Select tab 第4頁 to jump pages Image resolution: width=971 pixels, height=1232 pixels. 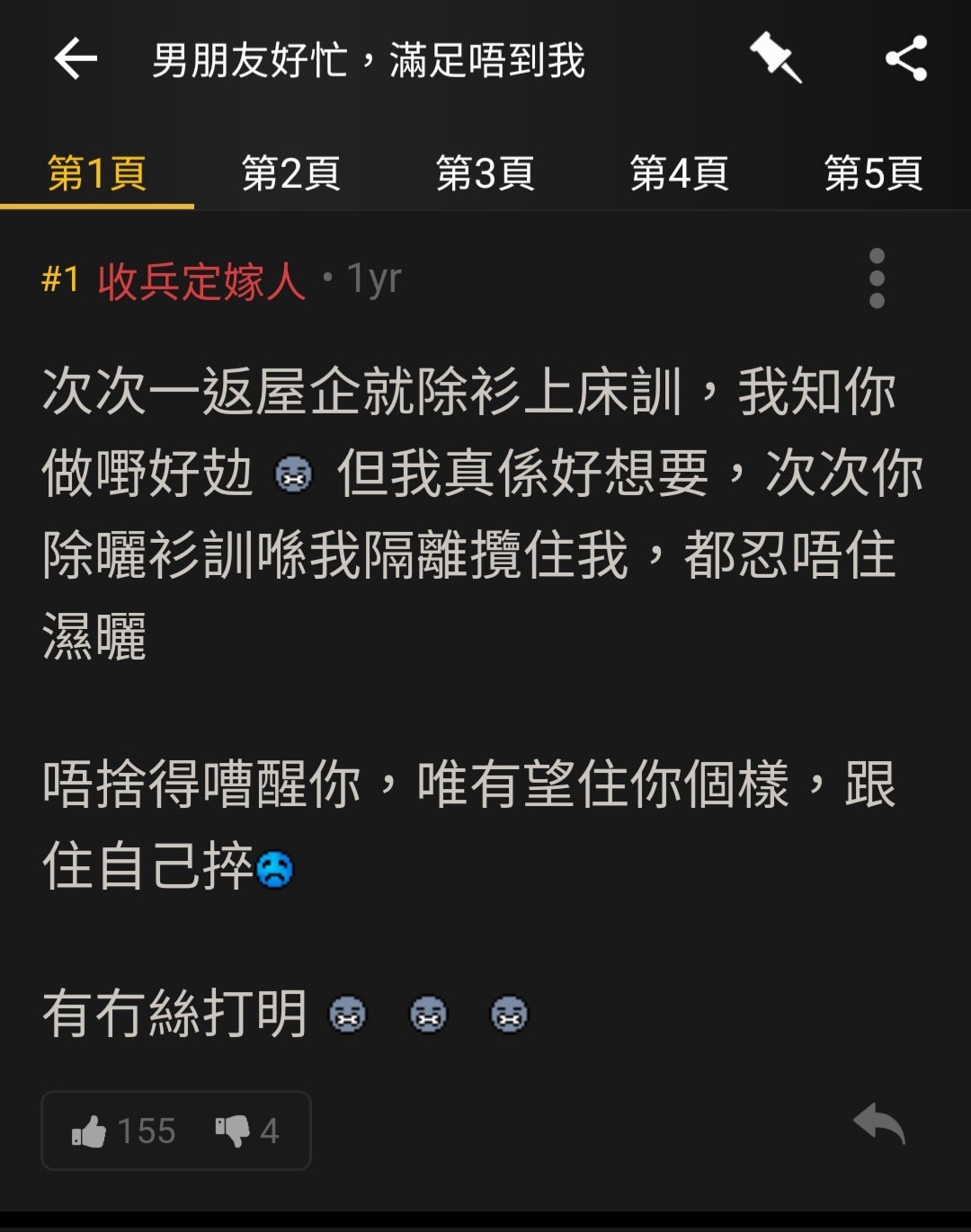[x=679, y=174]
